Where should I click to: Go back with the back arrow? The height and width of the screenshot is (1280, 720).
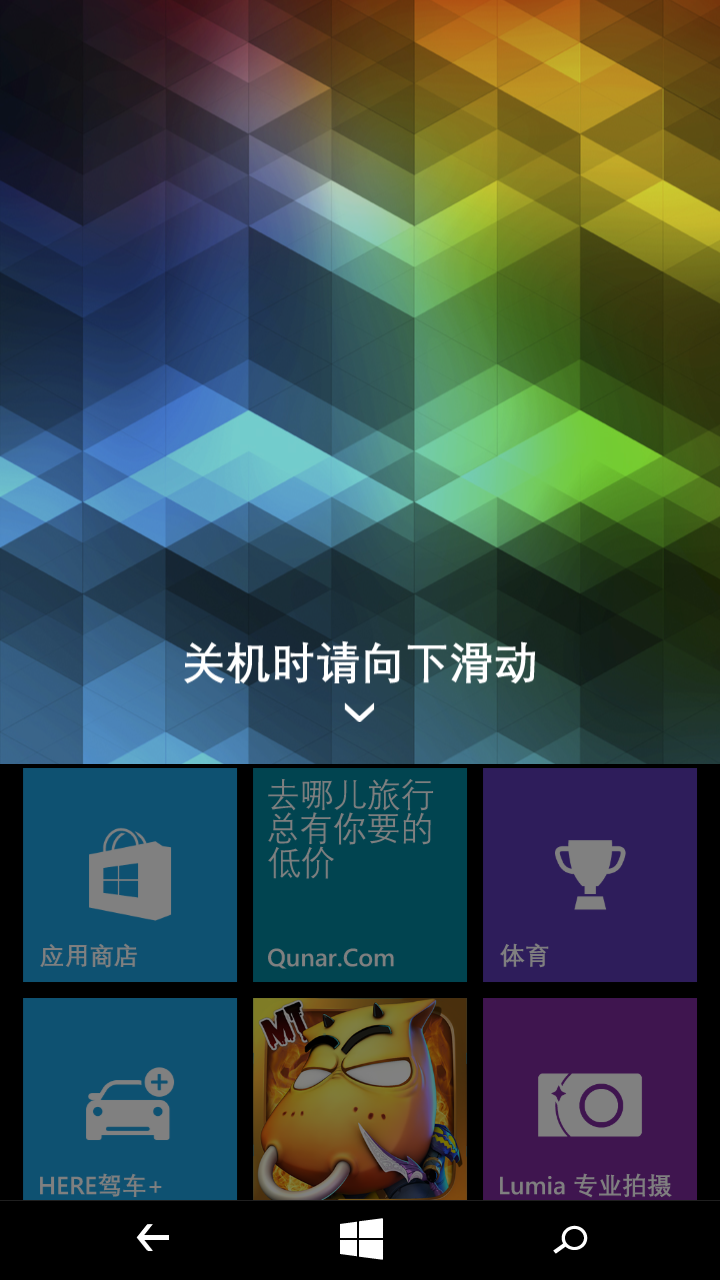(152, 1239)
